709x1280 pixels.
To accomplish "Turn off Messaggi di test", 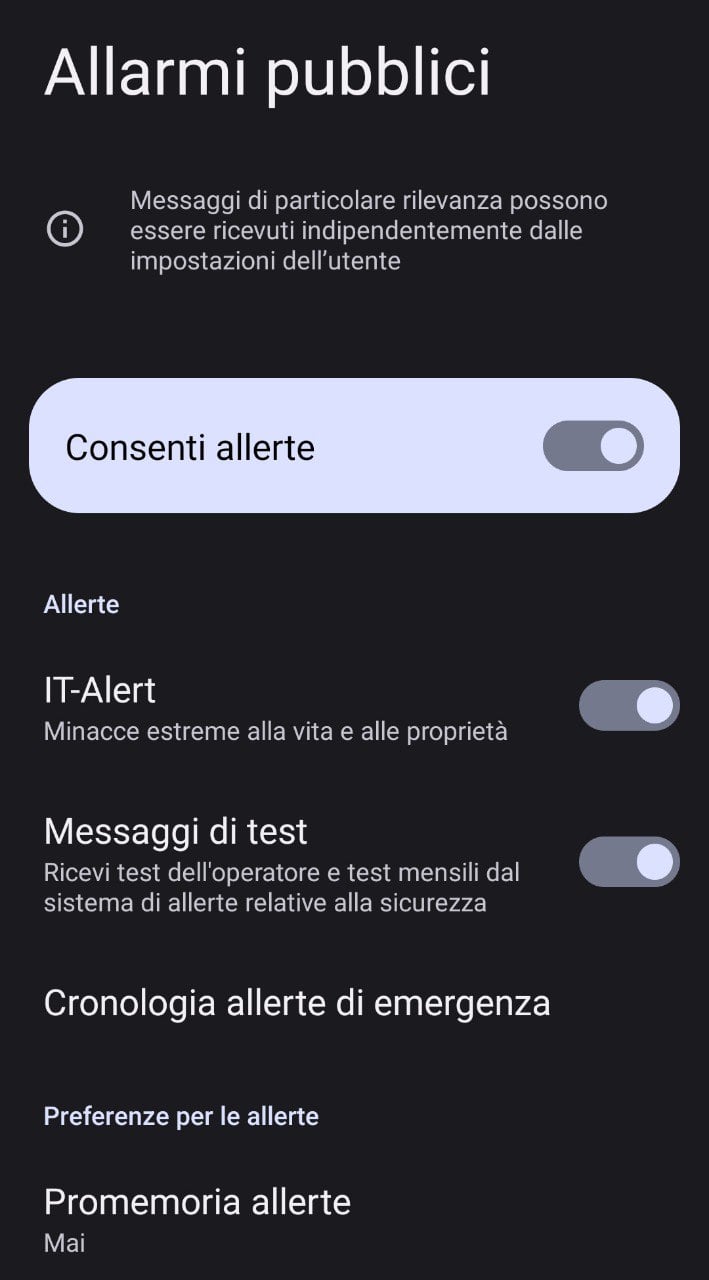I will (x=628, y=862).
